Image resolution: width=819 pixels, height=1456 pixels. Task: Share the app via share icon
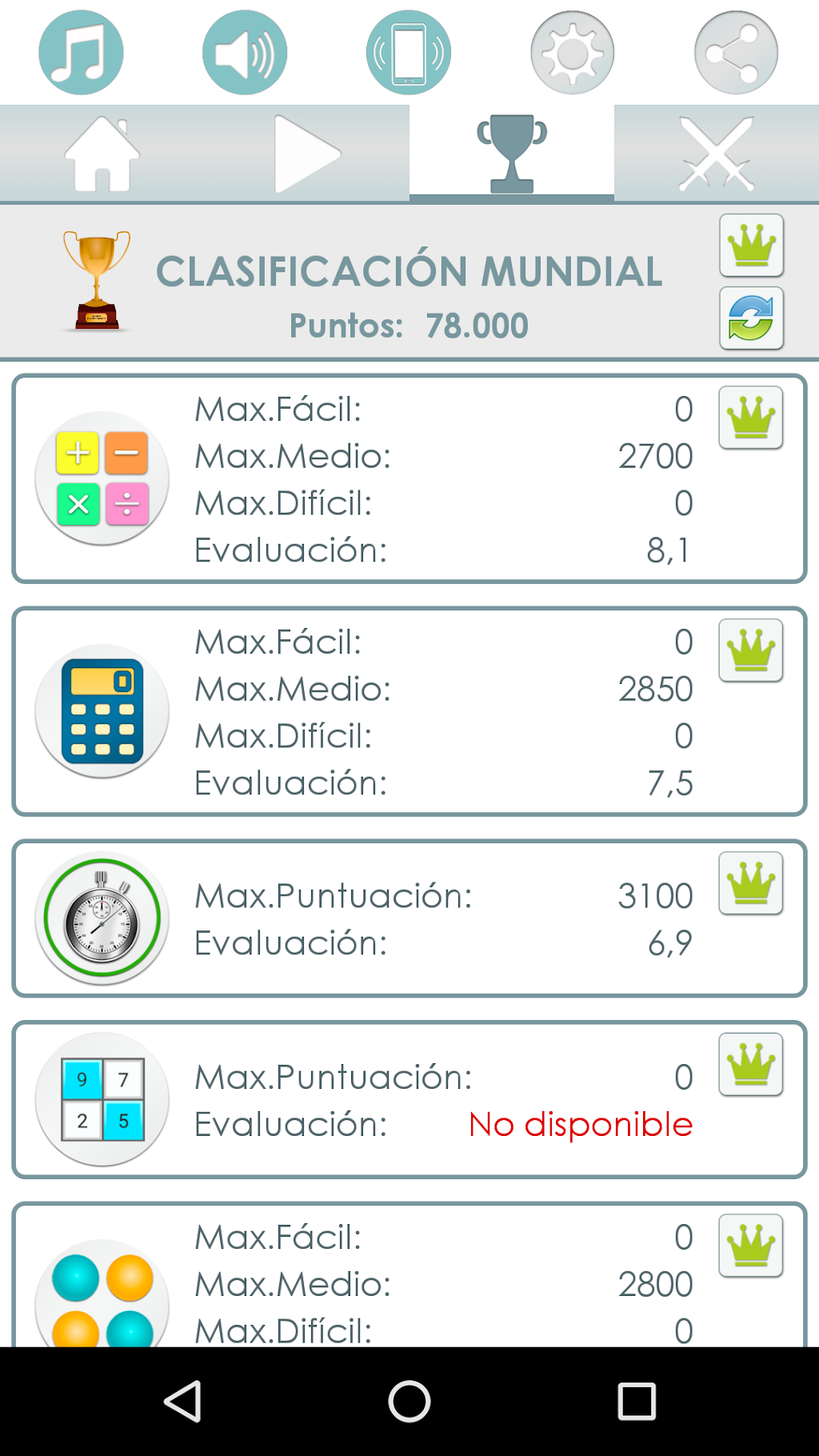[736, 53]
